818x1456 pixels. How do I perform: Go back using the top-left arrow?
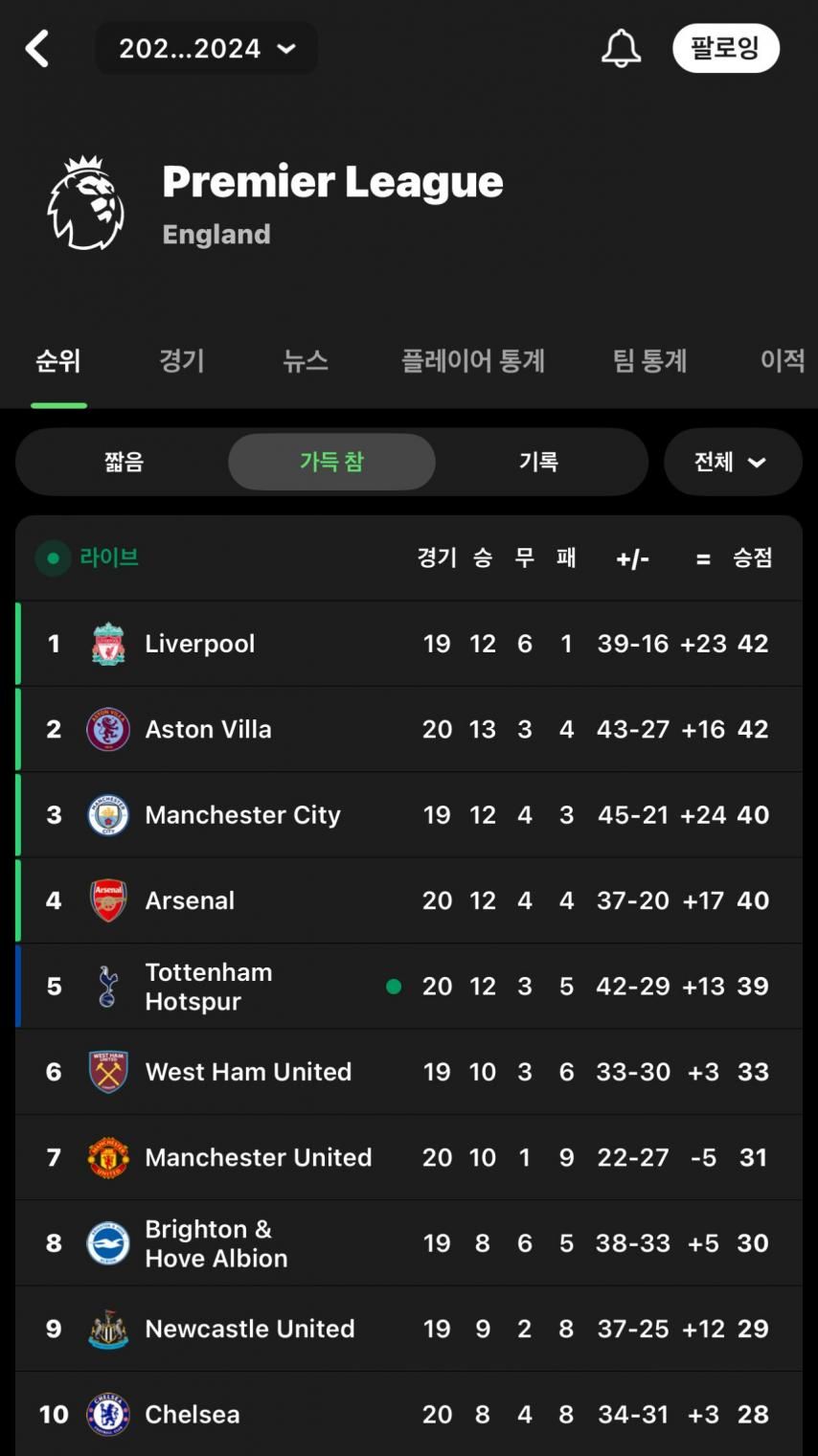click(x=37, y=49)
